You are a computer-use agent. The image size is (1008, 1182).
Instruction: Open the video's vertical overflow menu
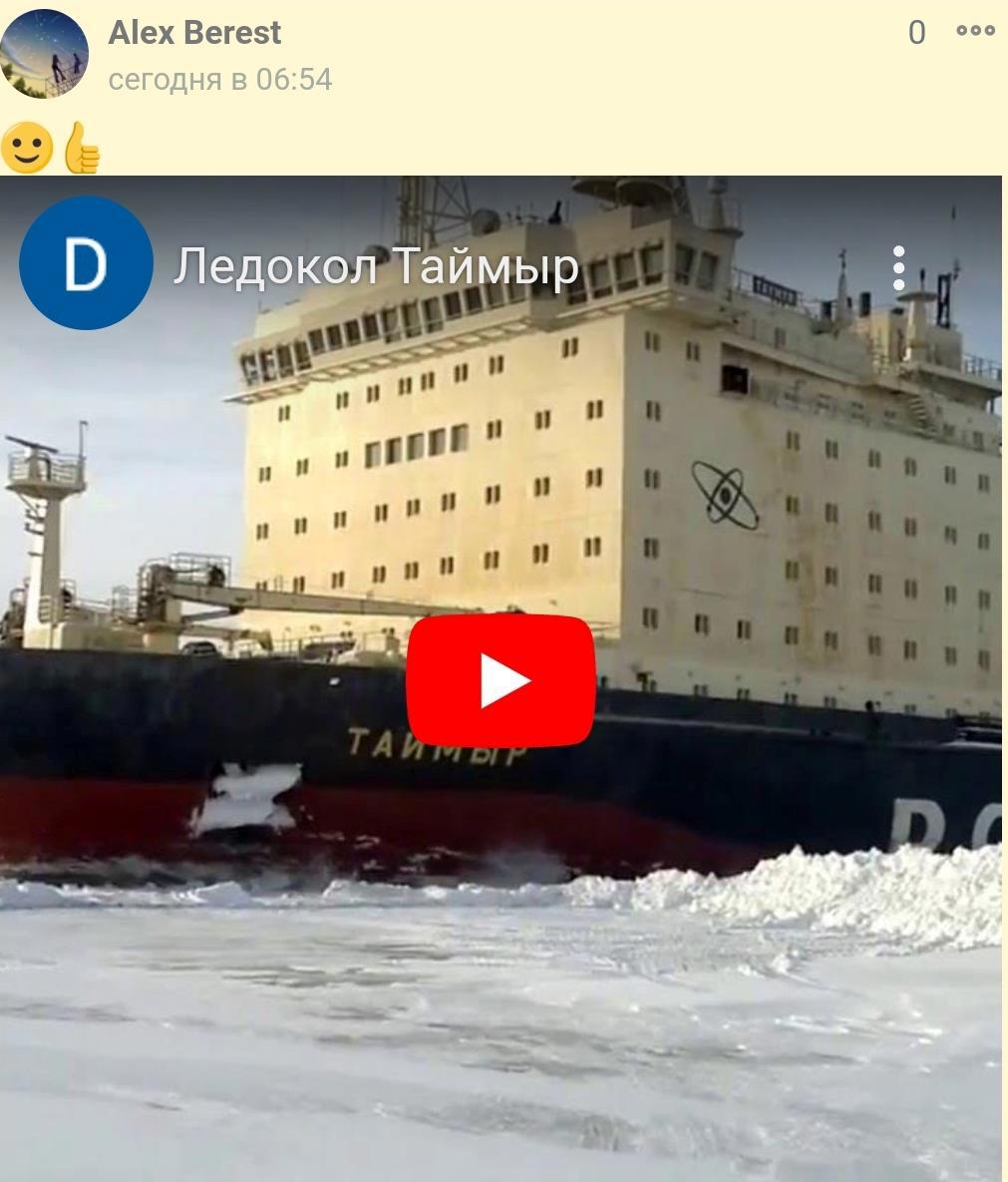point(898,267)
